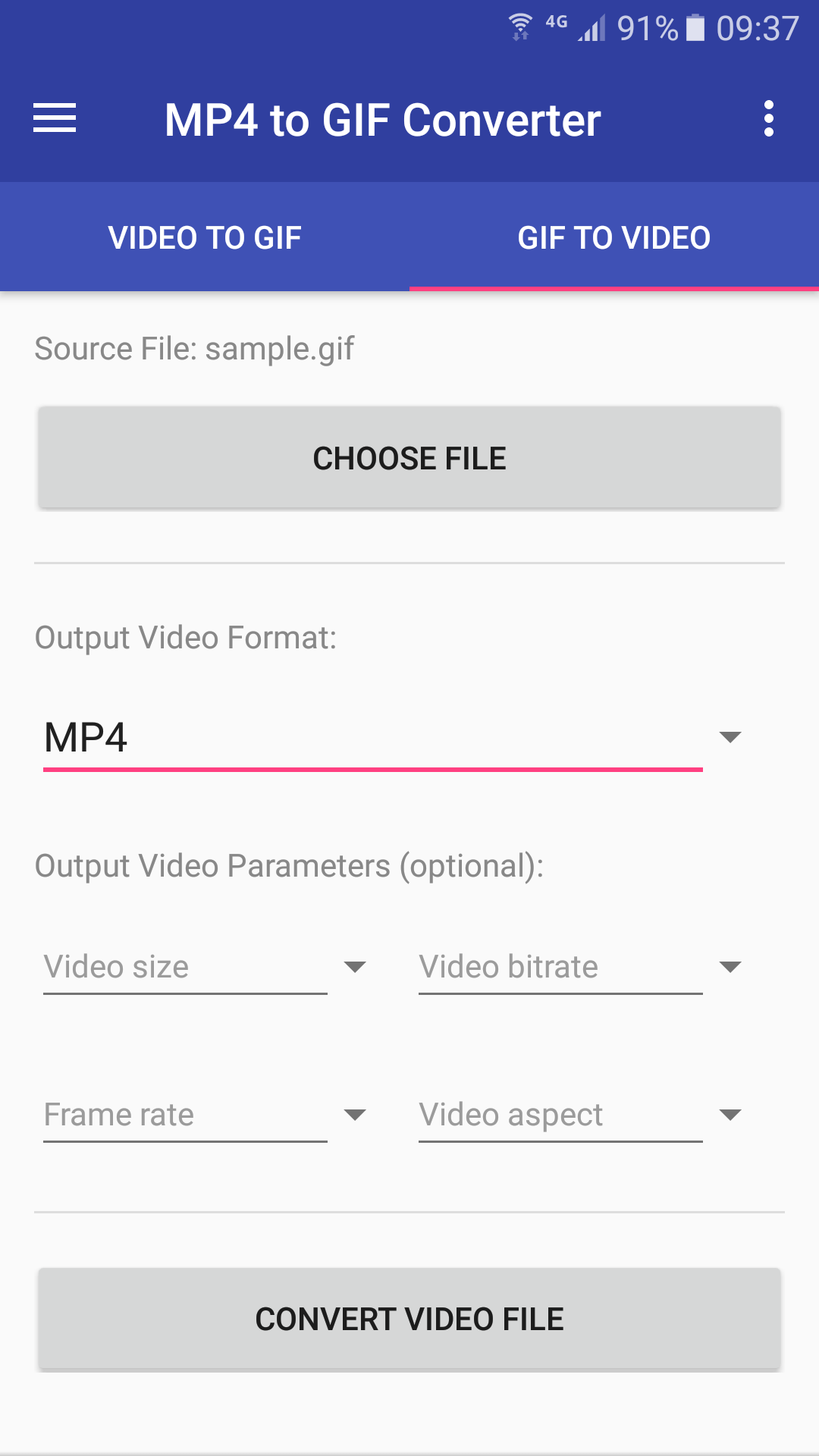Expand the Frame rate dropdown
This screenshot has width=819, height=1456.
tap(355, 1114)
